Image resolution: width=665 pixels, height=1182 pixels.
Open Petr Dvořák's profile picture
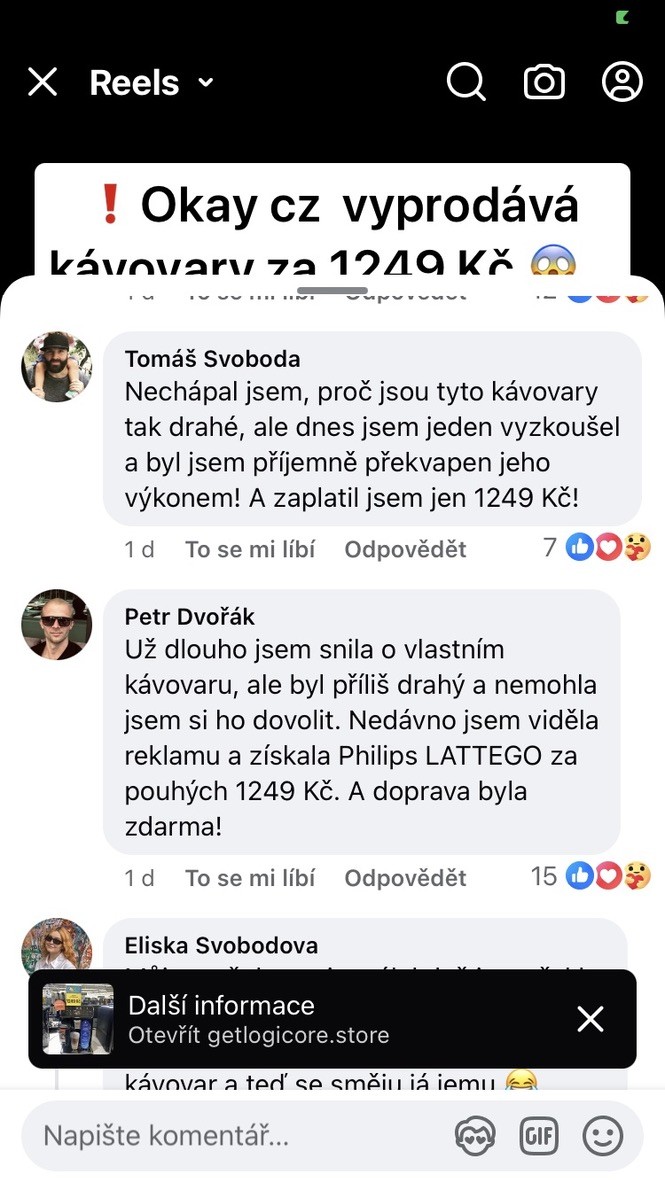[57, 624]
